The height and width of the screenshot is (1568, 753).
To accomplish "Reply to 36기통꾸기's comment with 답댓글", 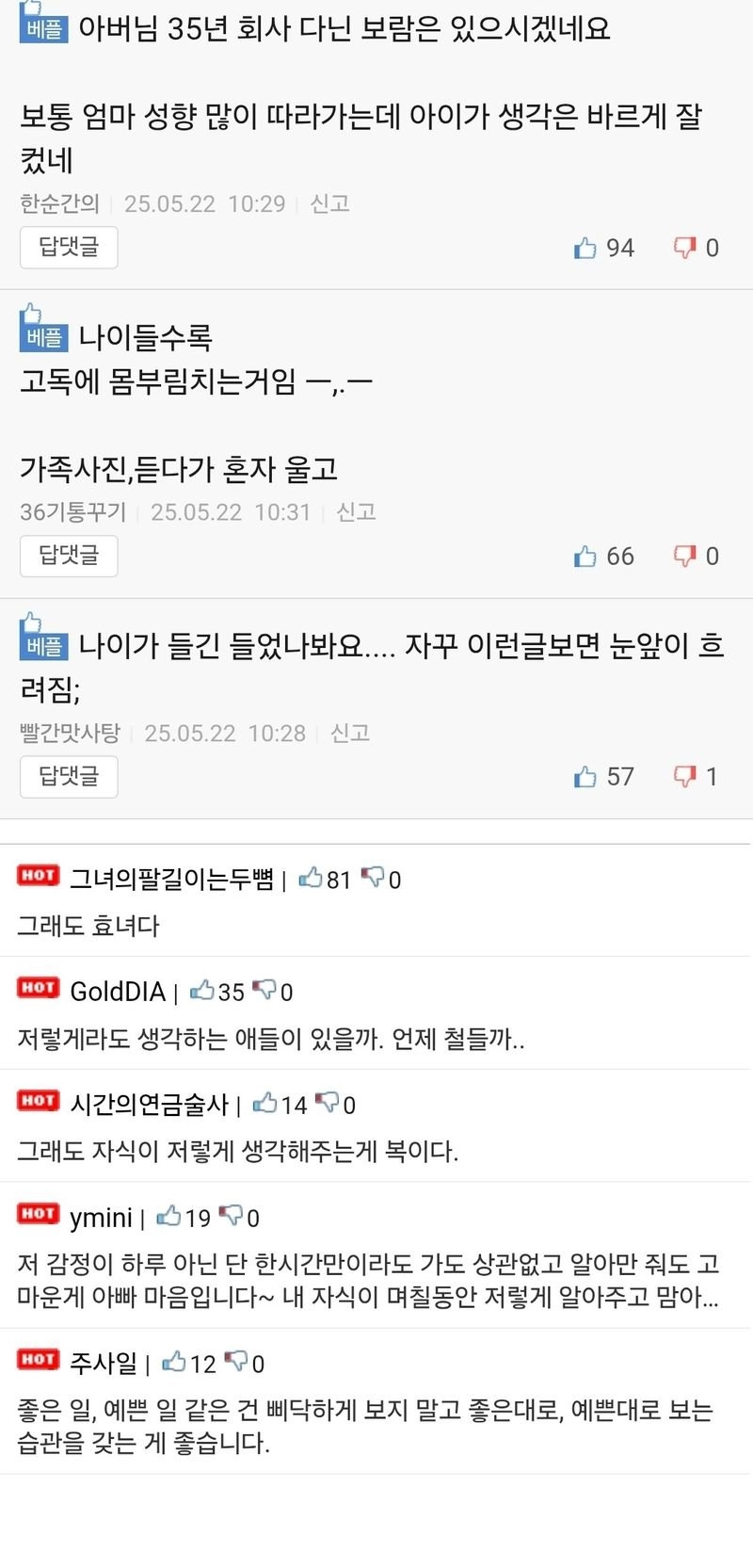I will [x=69, y=556].
